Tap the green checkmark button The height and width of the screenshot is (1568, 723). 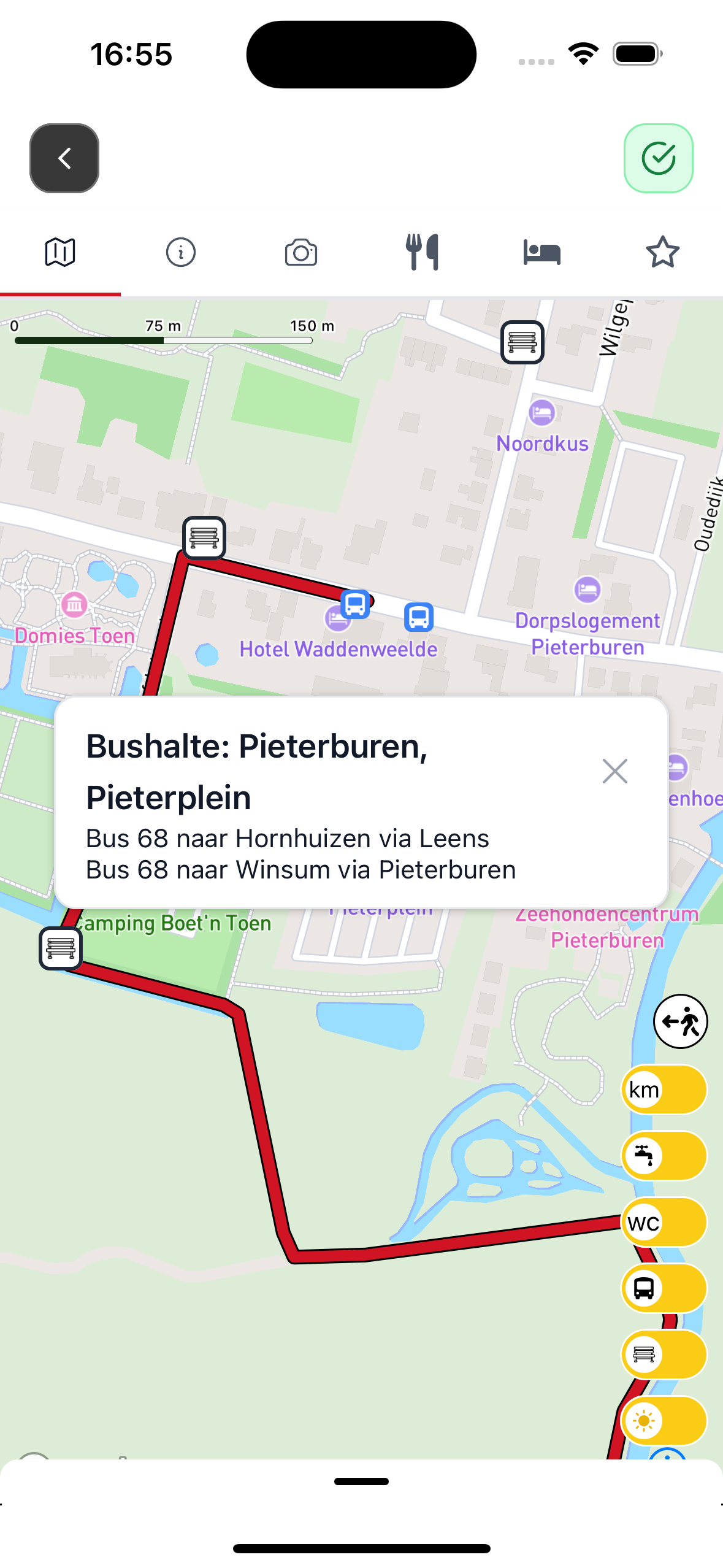click(658, 158)
